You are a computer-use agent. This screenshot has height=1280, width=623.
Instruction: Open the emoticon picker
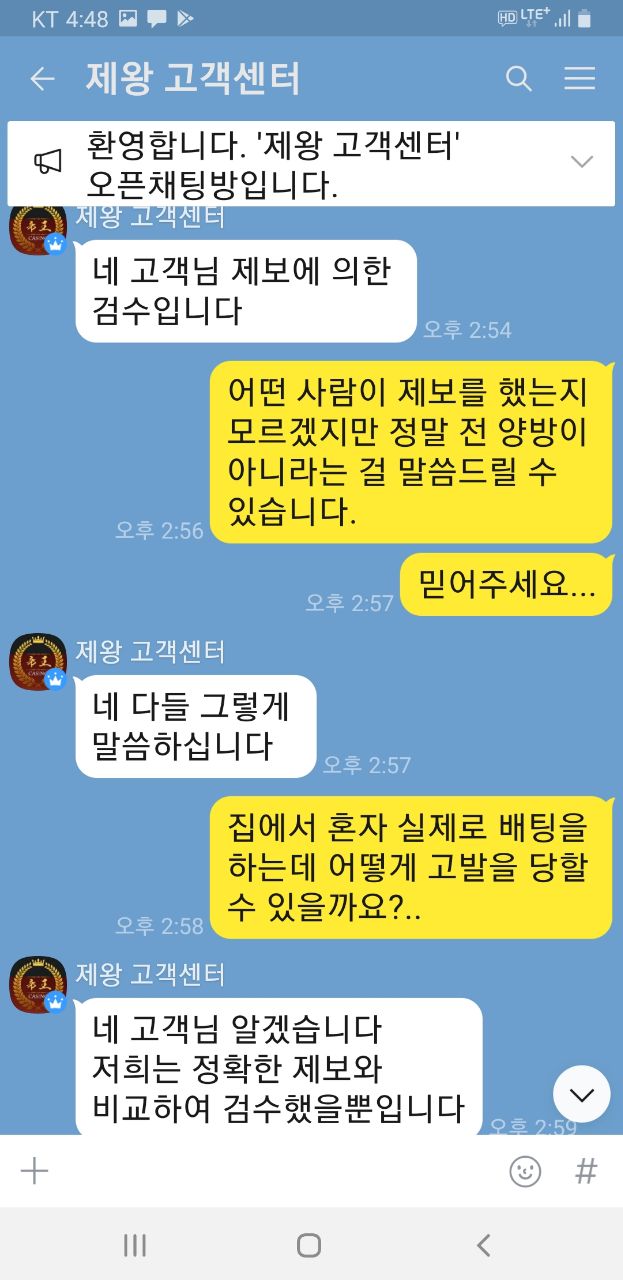click(525, 1171)
